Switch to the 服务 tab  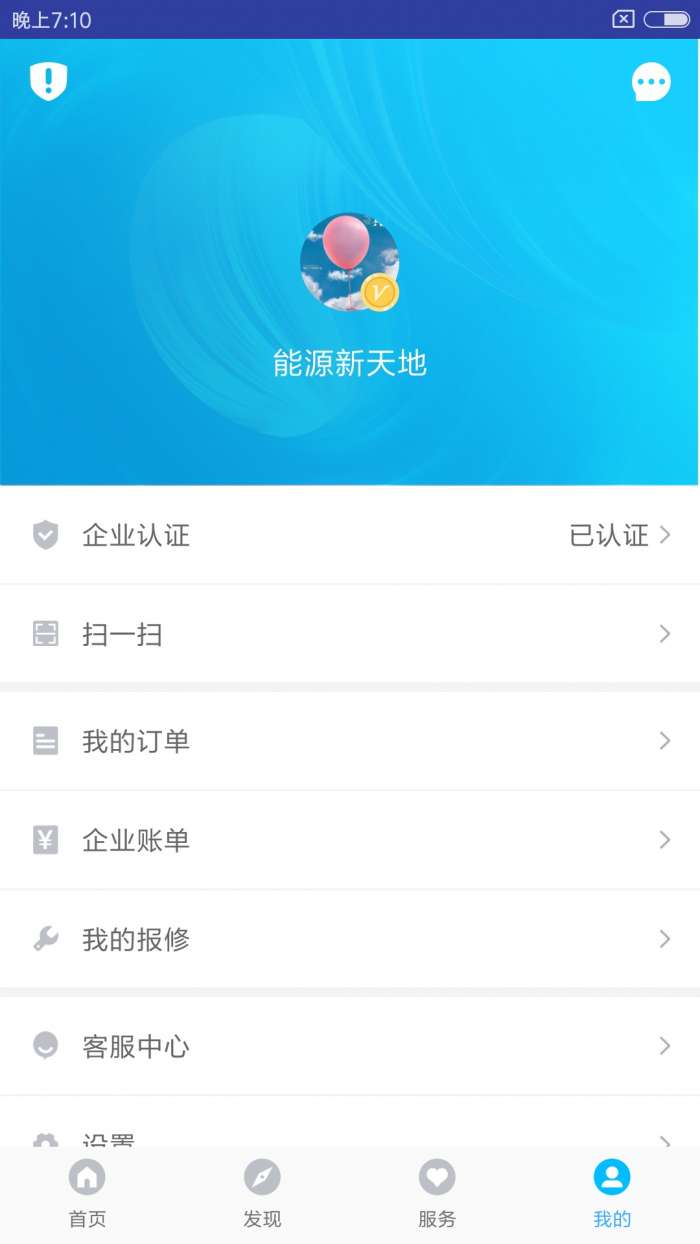pos(437,1194)
